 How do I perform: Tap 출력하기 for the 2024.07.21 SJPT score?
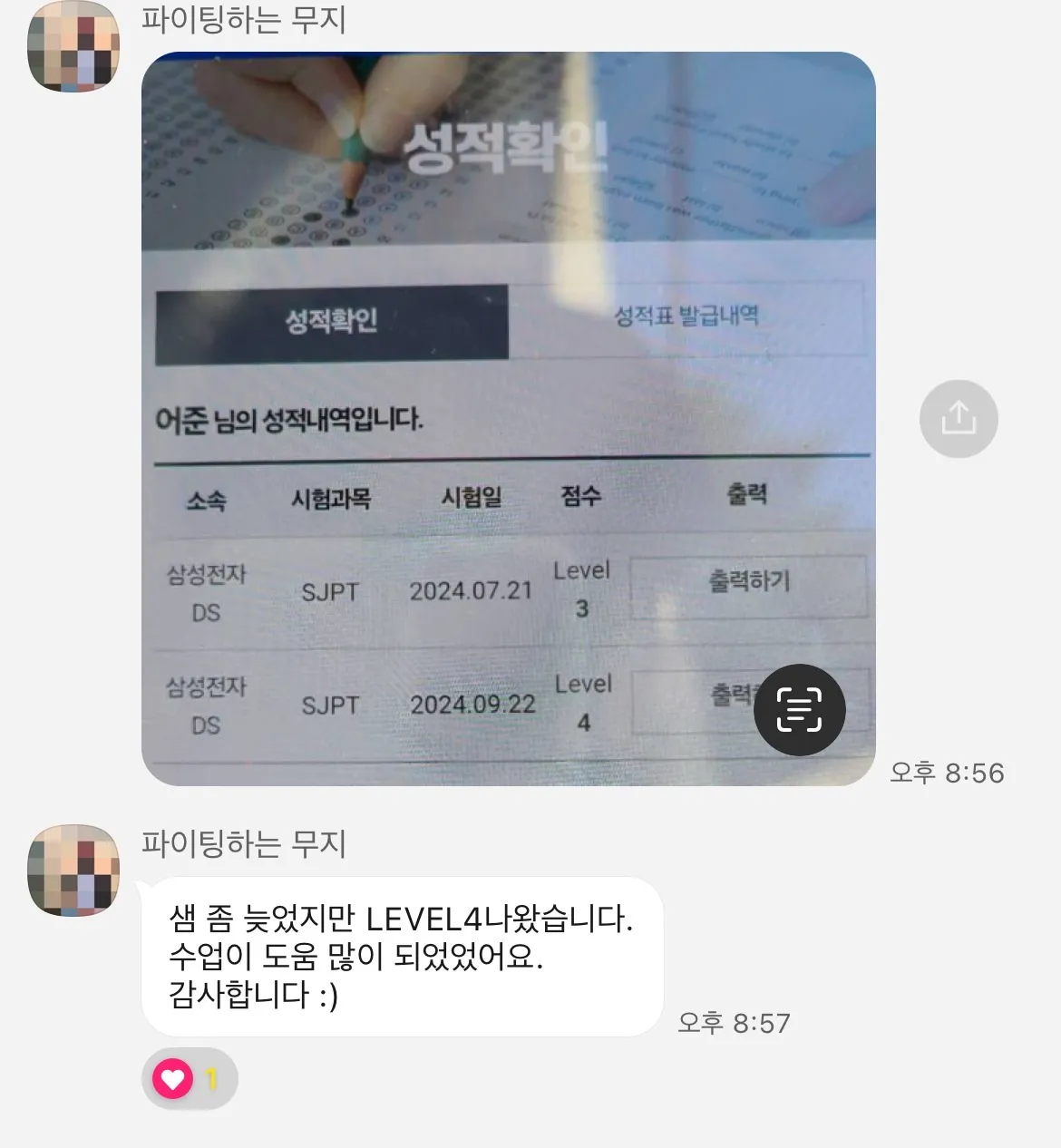coord(749,583)
